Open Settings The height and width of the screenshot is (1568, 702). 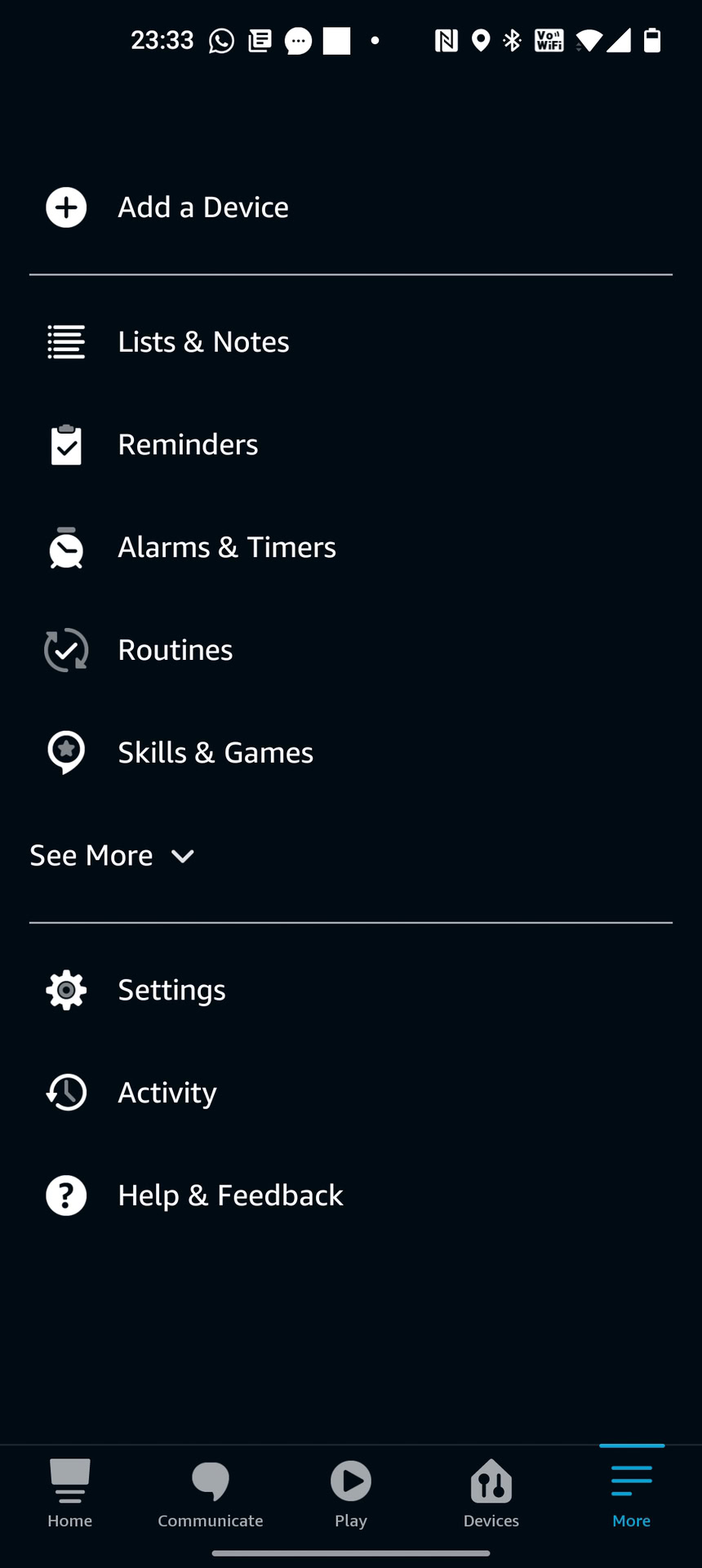(x=171, y=991)
